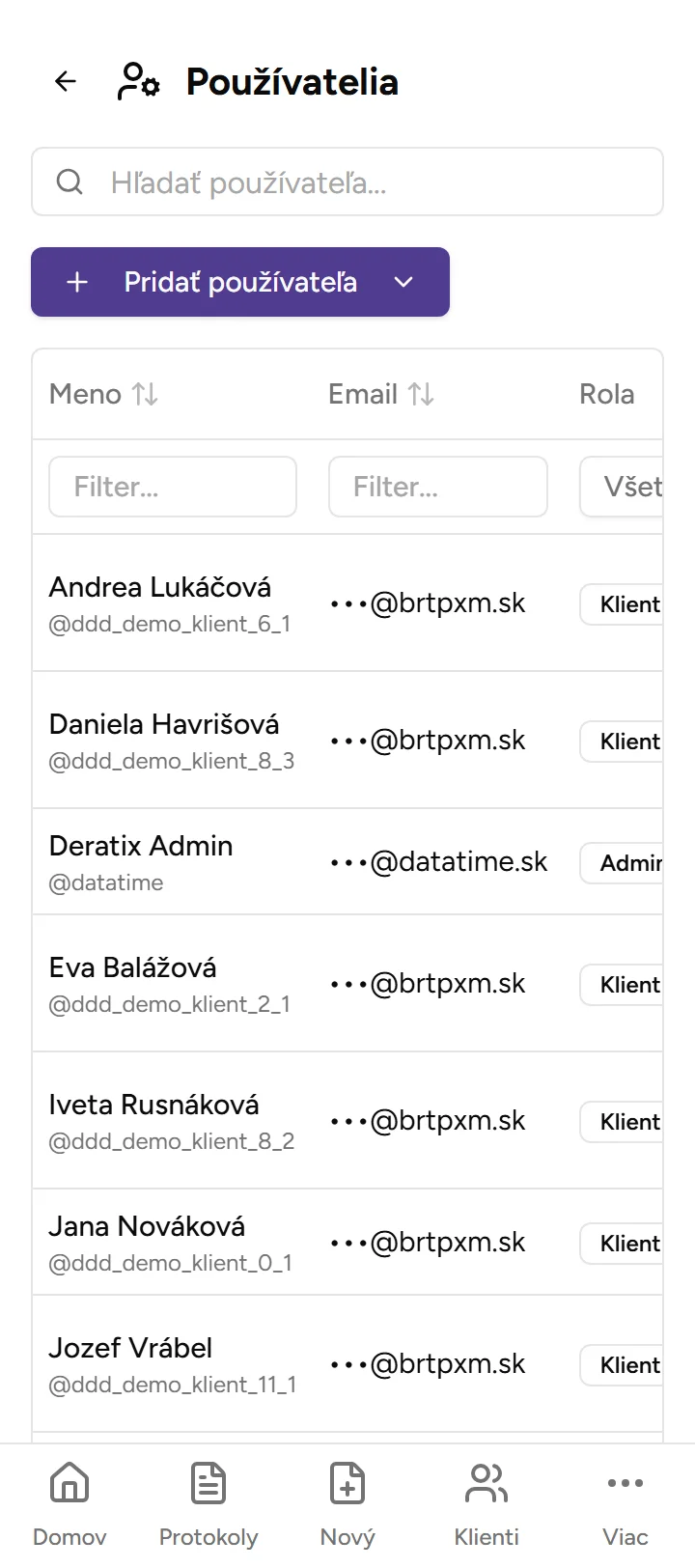Toggle sorting on the Email column
This screenshot has height=1568, width=695.
coord(425,394)
